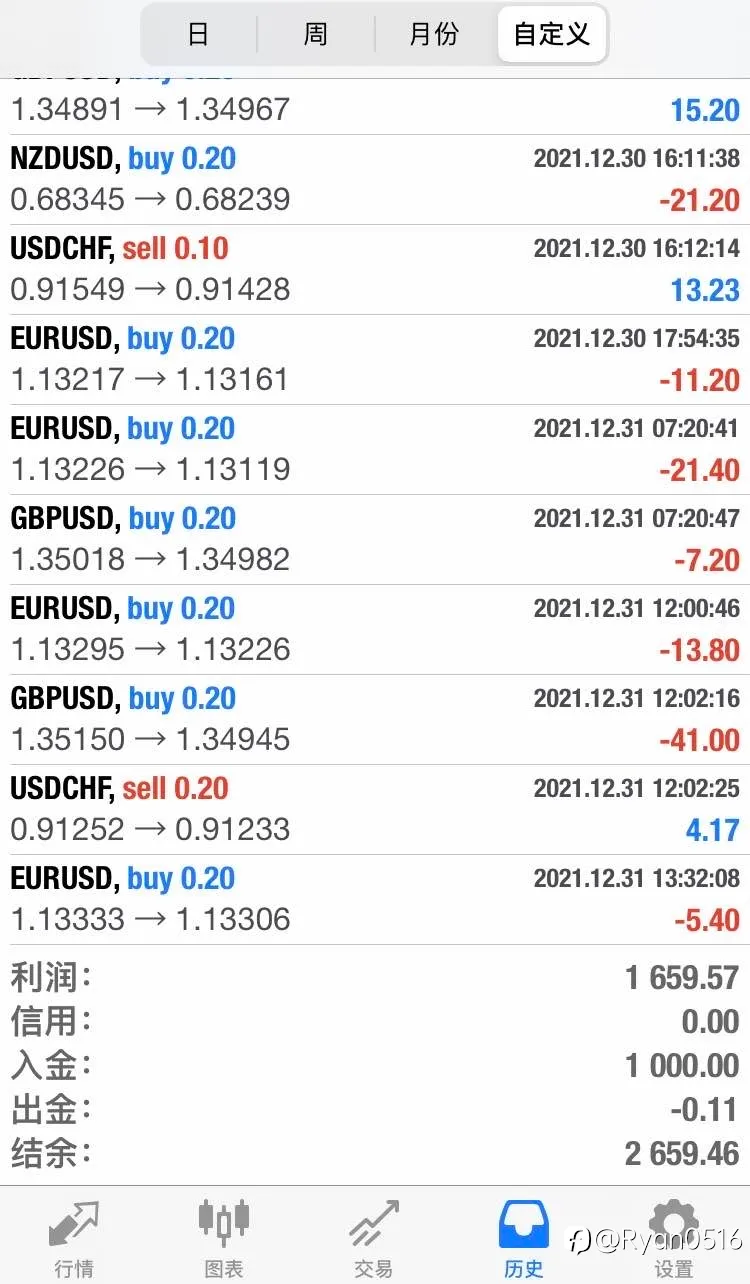Open the NZDUSD buy trade at 16:11:38
Viewport: 750px width, 1284px height.
tap(375, 180)
